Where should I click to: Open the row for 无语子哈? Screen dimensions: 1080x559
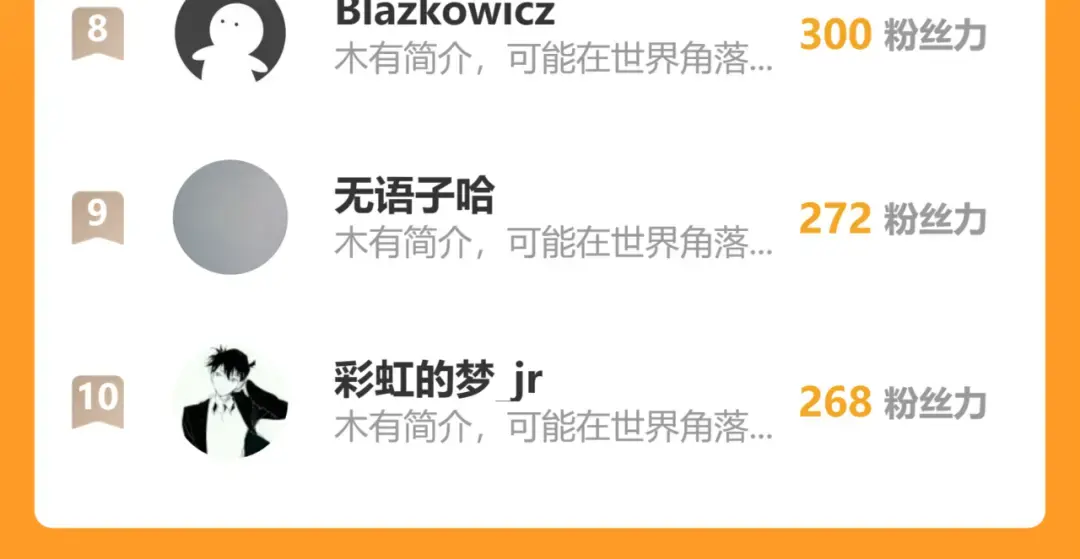[x=539, y=218]
